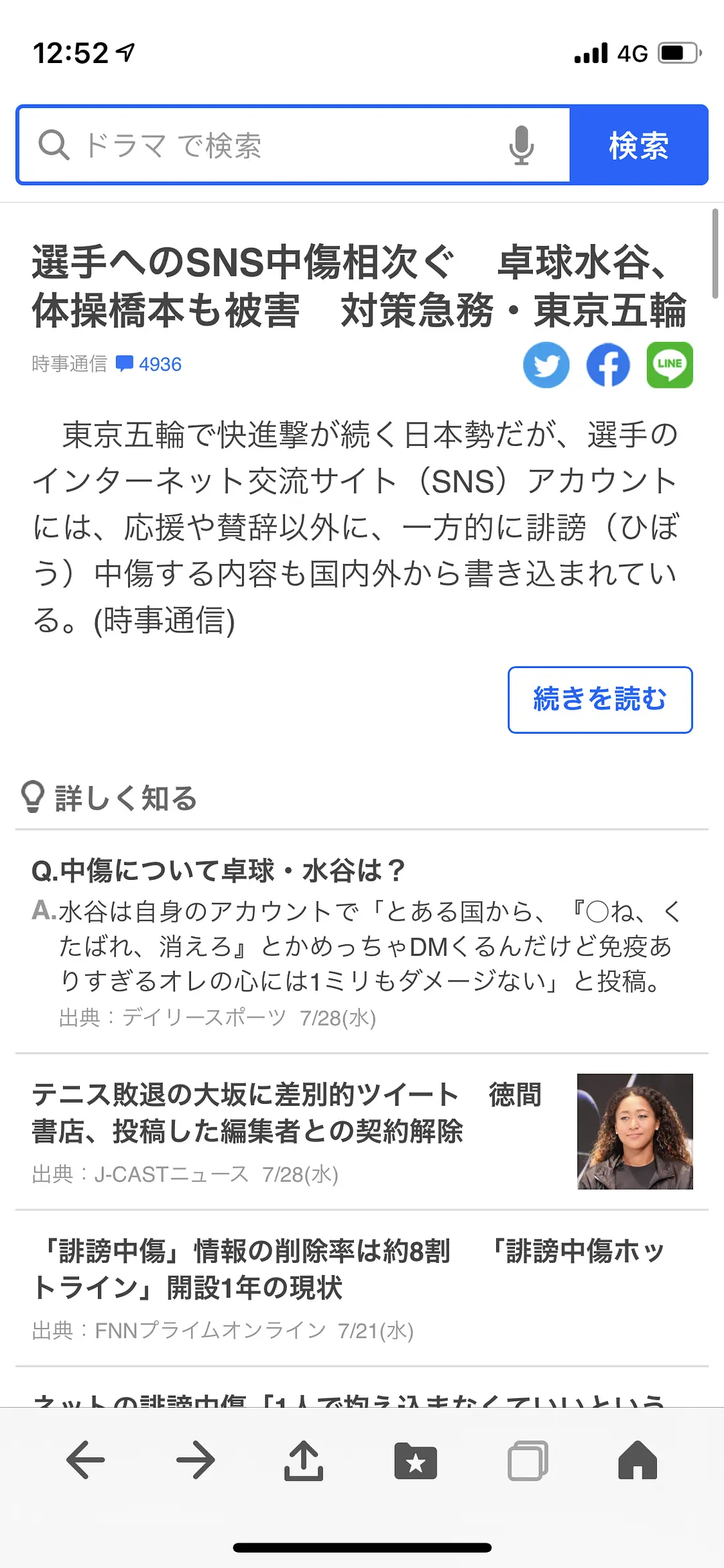724x1568 pixels.
Task: Open the browser tabs view
Action: [528, 1461]
